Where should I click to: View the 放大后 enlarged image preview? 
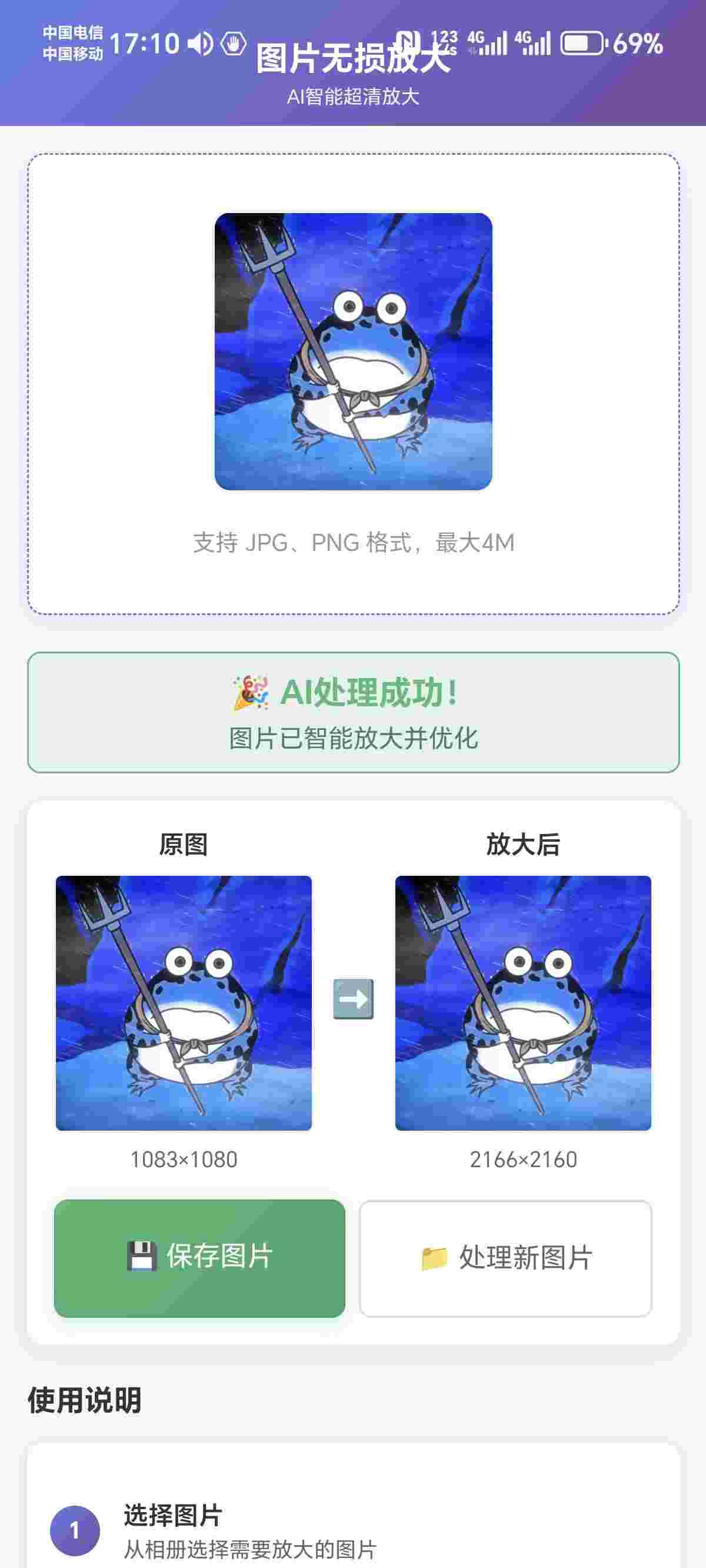[523, 1002]
